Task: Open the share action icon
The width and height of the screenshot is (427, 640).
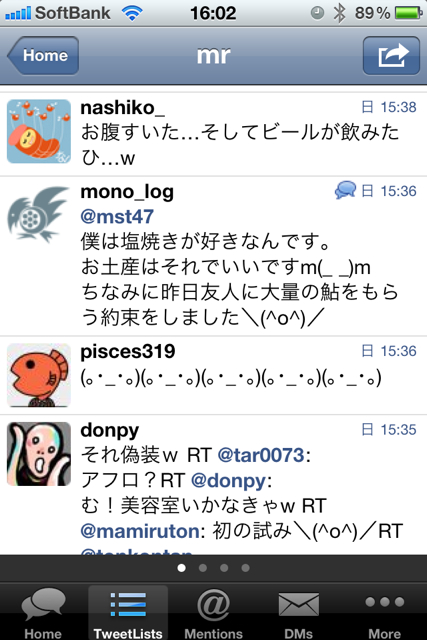Action: pyautogui.click(x=391, y=56)
